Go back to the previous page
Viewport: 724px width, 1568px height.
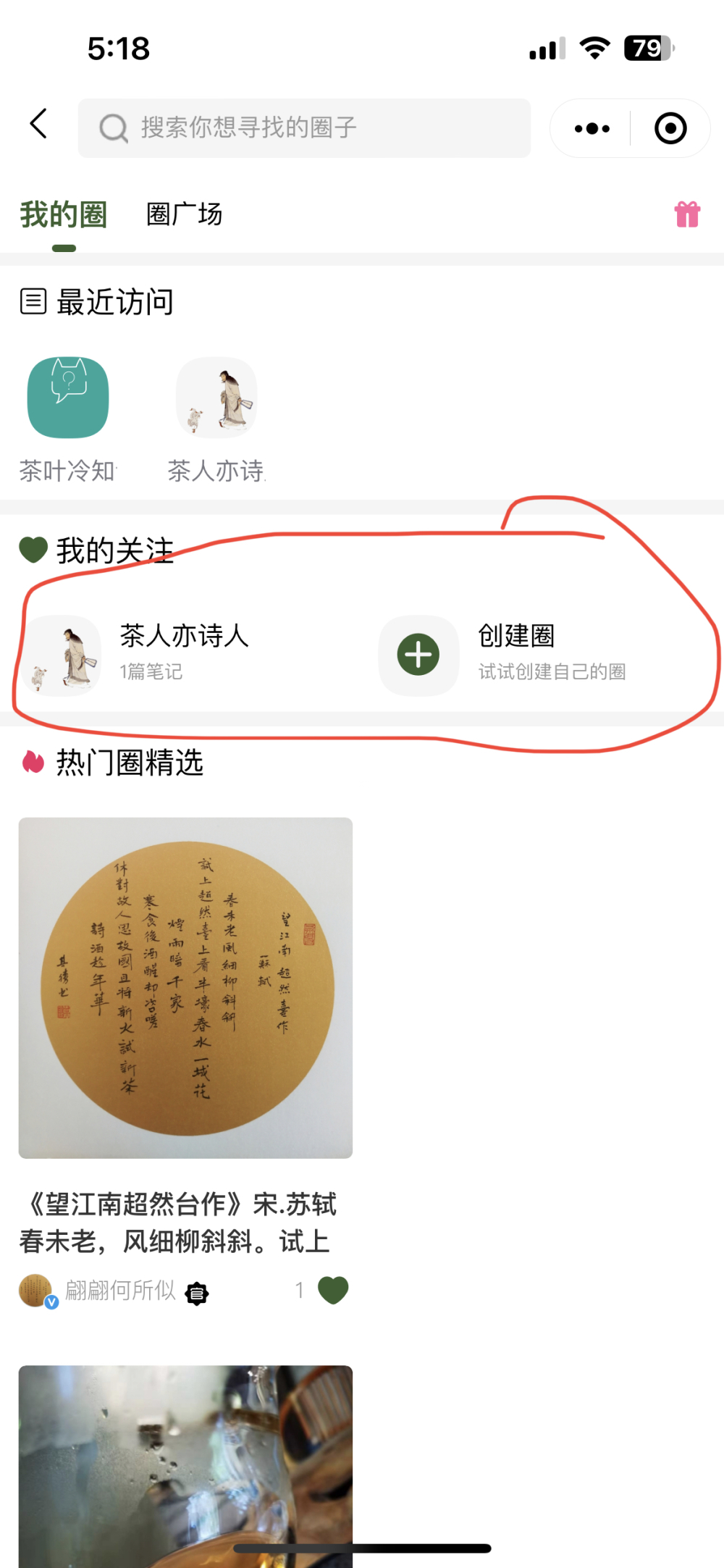pyautogui.click(x=39, y=124)
